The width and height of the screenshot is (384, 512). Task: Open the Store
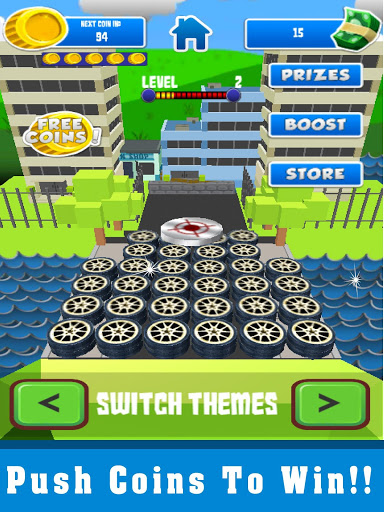(315, 174)
